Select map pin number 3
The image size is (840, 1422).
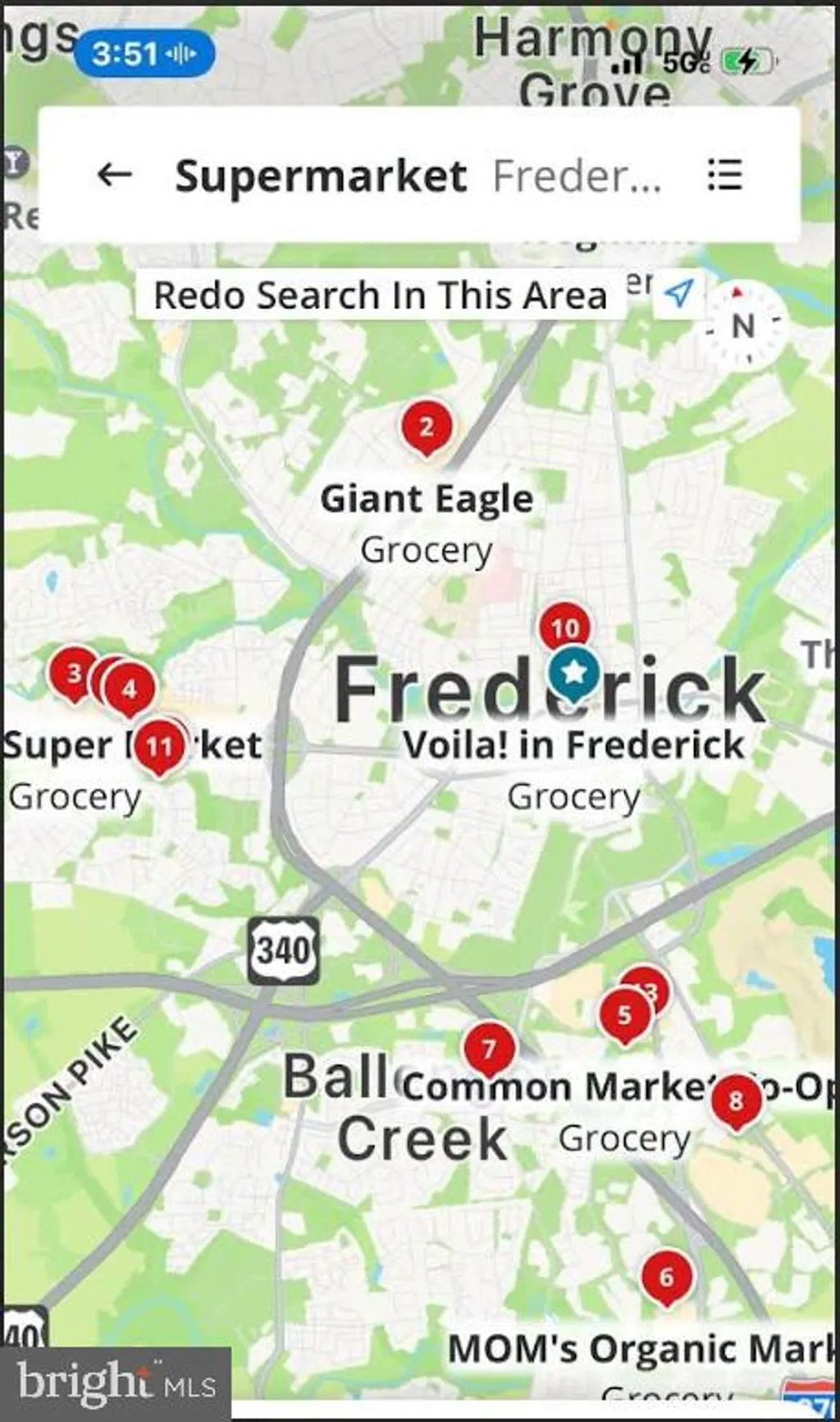click(73, 673)
